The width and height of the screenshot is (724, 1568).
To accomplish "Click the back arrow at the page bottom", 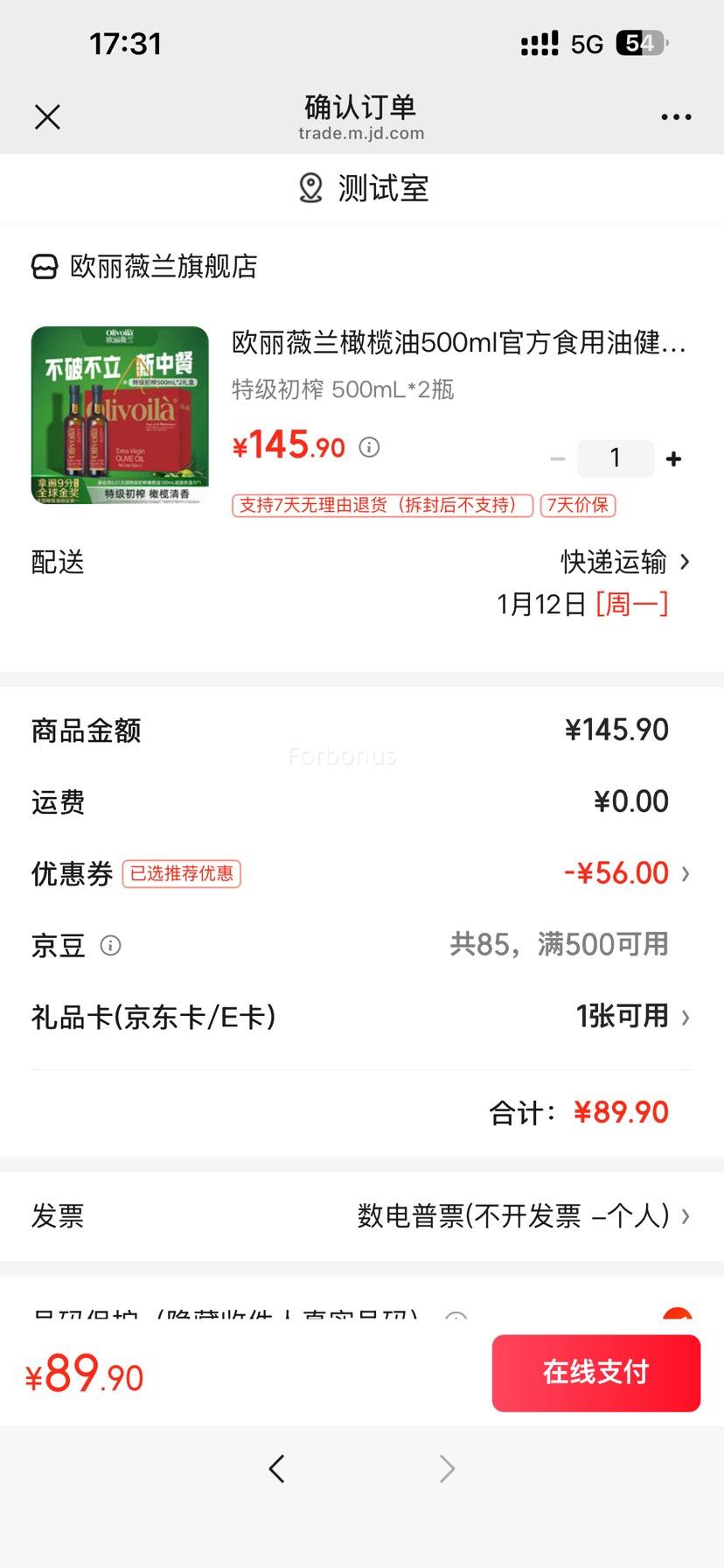I will (277, 1468).
